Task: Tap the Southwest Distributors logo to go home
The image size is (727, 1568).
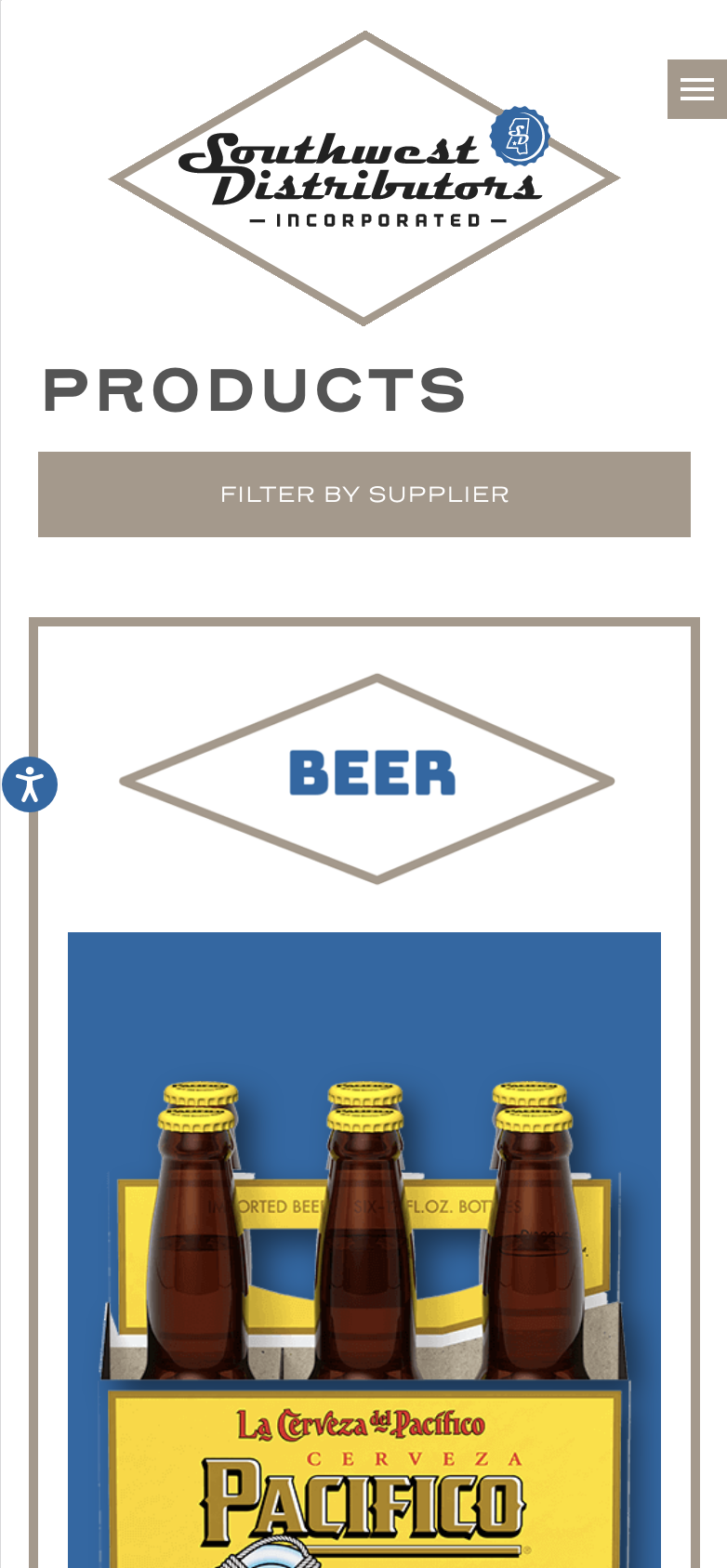Action: click(x=364, y=178)
